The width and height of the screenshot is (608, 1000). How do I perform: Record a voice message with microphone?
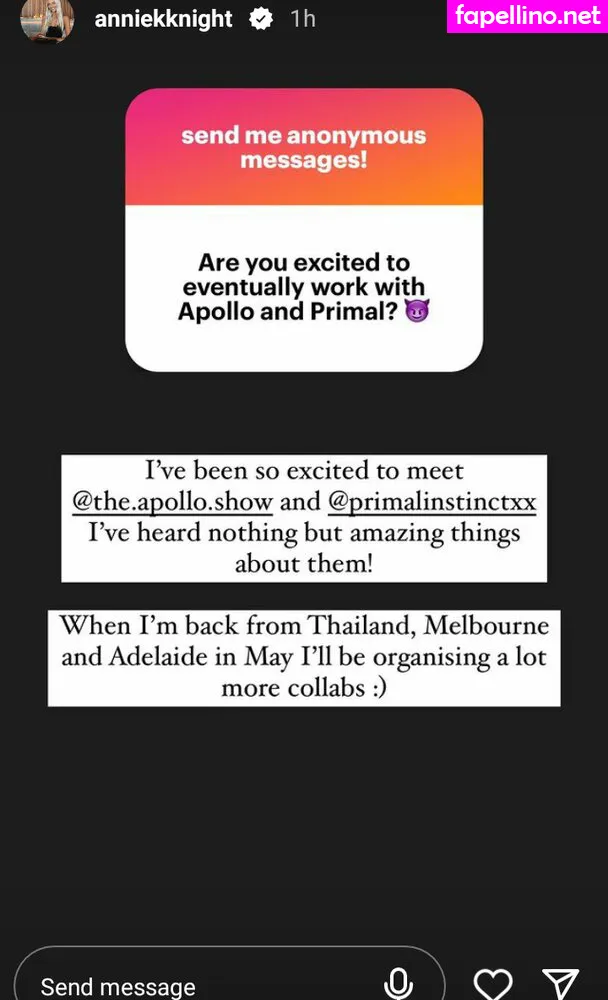pos(397,986)
